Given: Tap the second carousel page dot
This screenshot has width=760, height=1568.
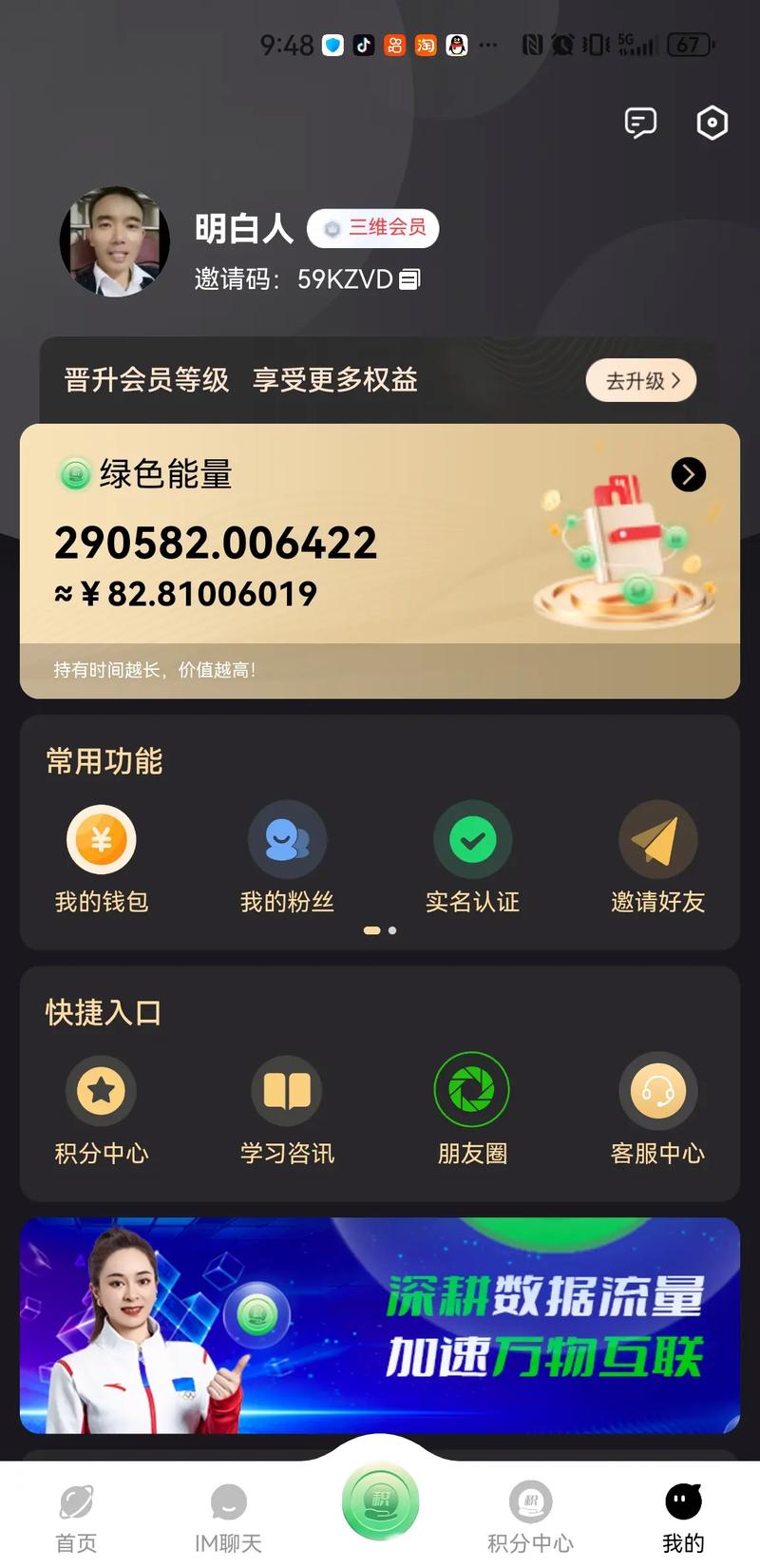Looking at the screenshot, I should point(391,930).
